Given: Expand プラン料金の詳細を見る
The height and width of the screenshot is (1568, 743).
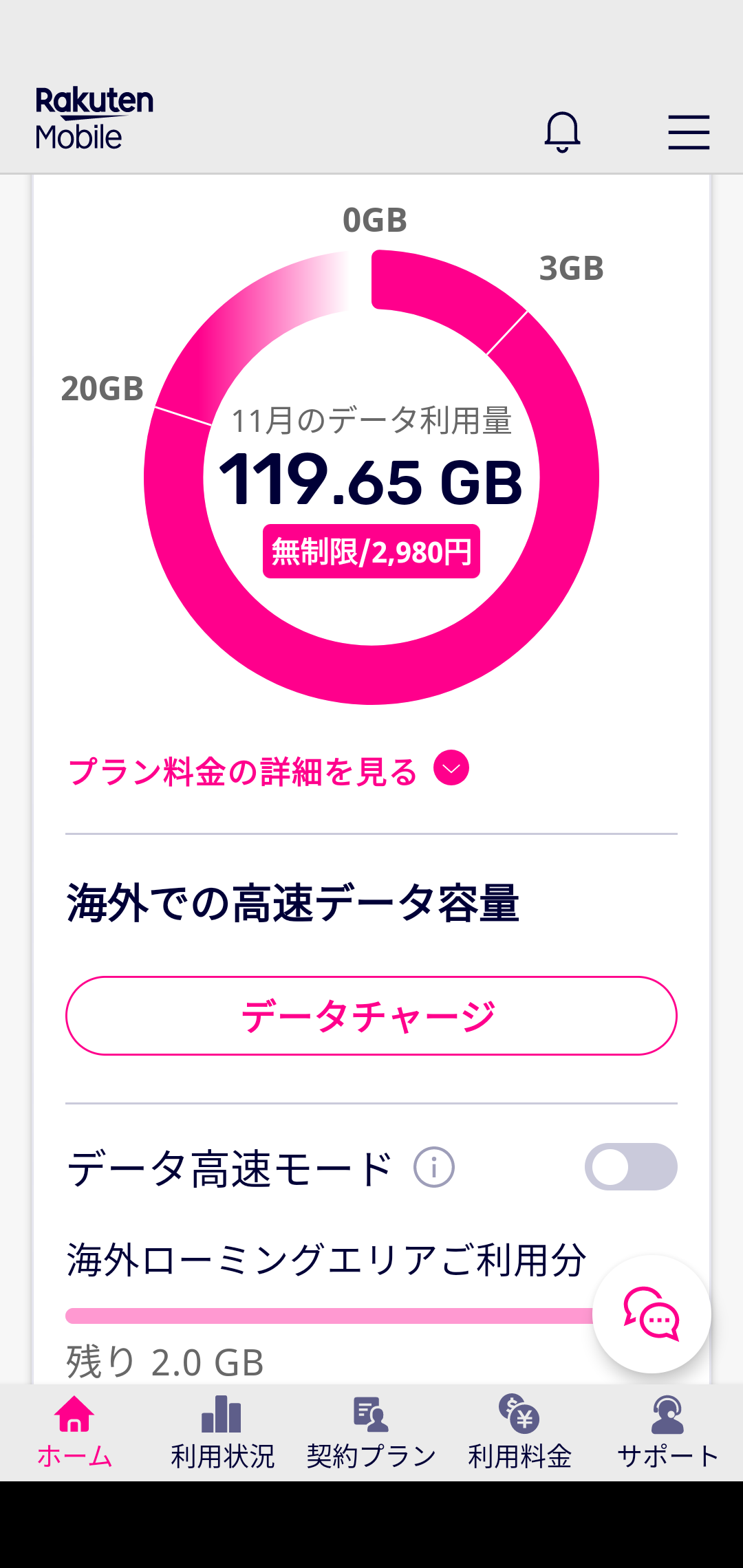Looking at the screenshot, I should [269, 770].
